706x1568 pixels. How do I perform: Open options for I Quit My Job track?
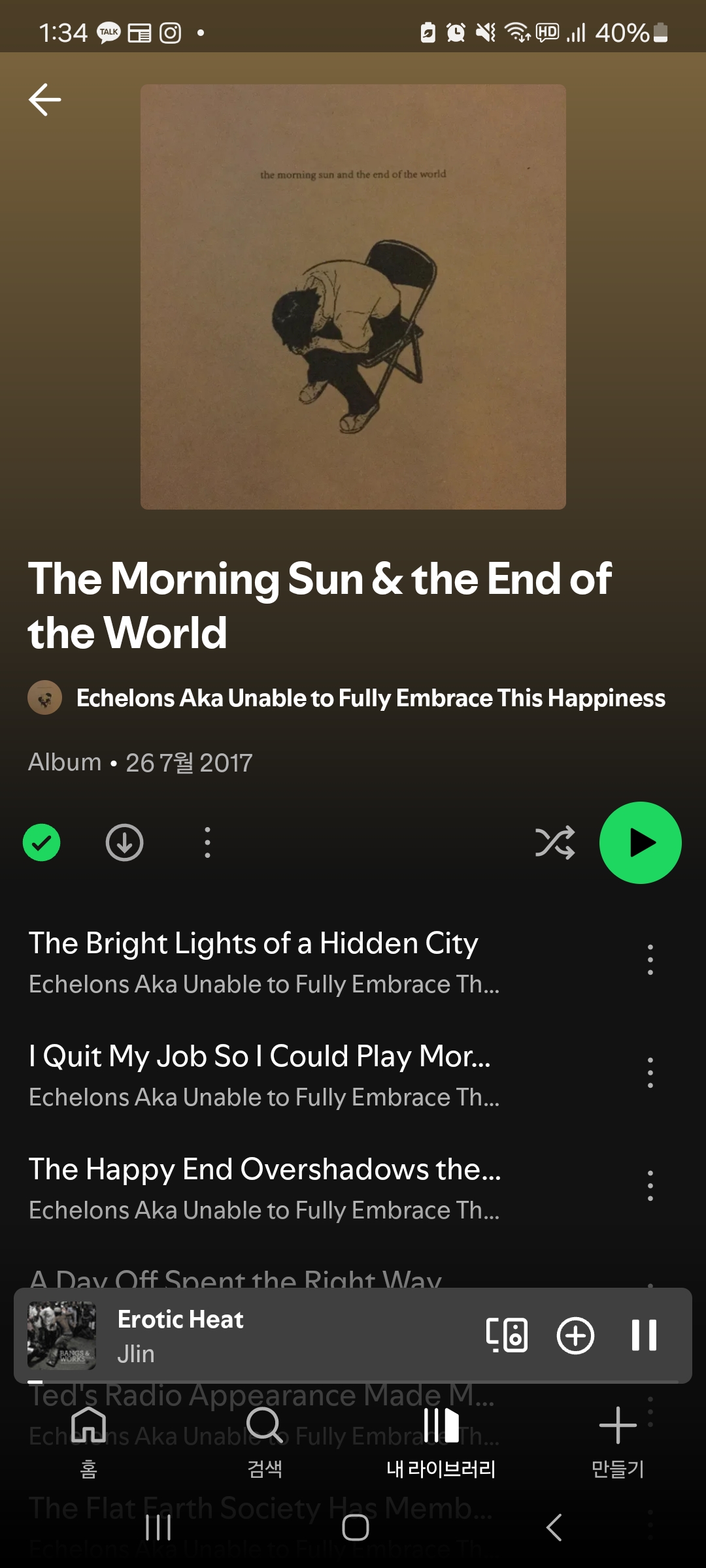(x=650, y=1073)
